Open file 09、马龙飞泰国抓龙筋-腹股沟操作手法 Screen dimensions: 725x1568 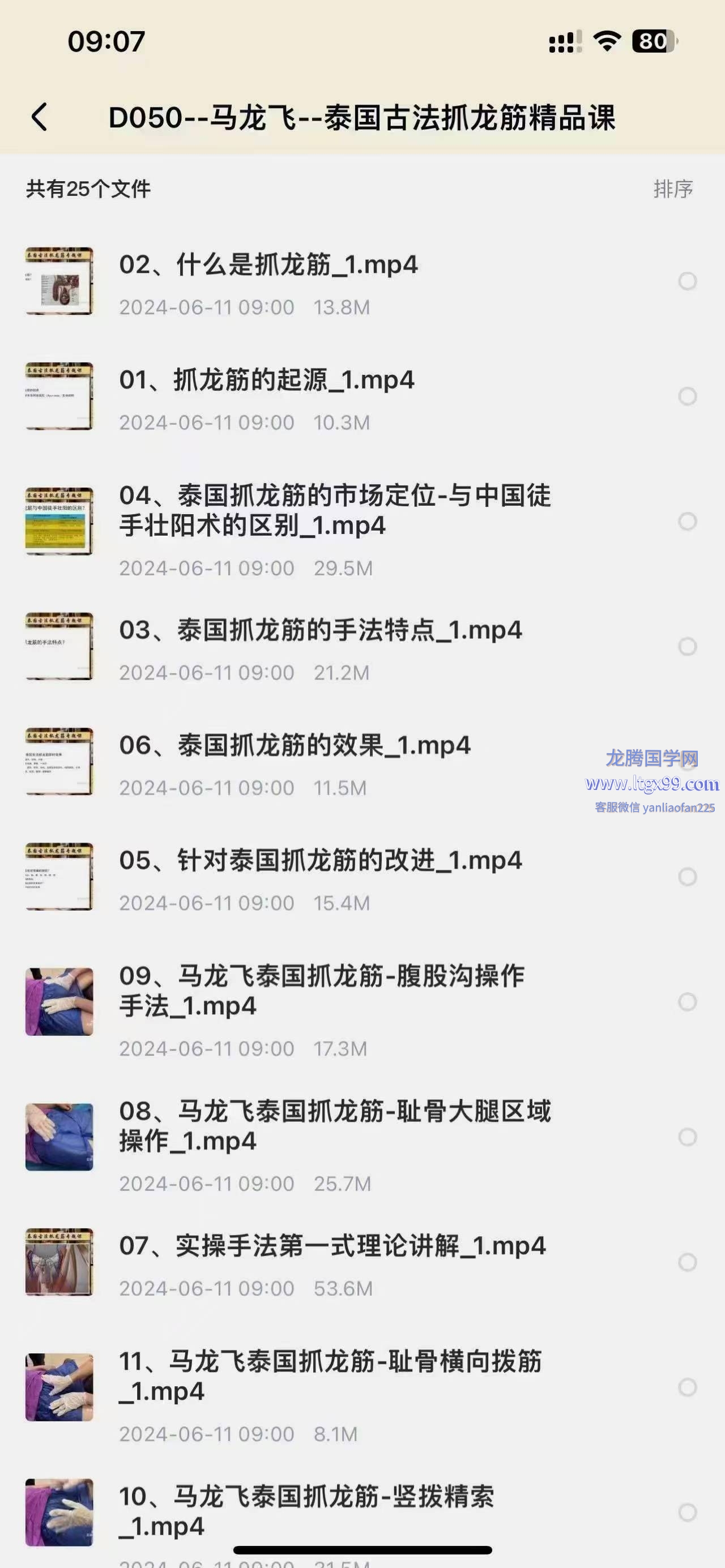tap(321, 990)
